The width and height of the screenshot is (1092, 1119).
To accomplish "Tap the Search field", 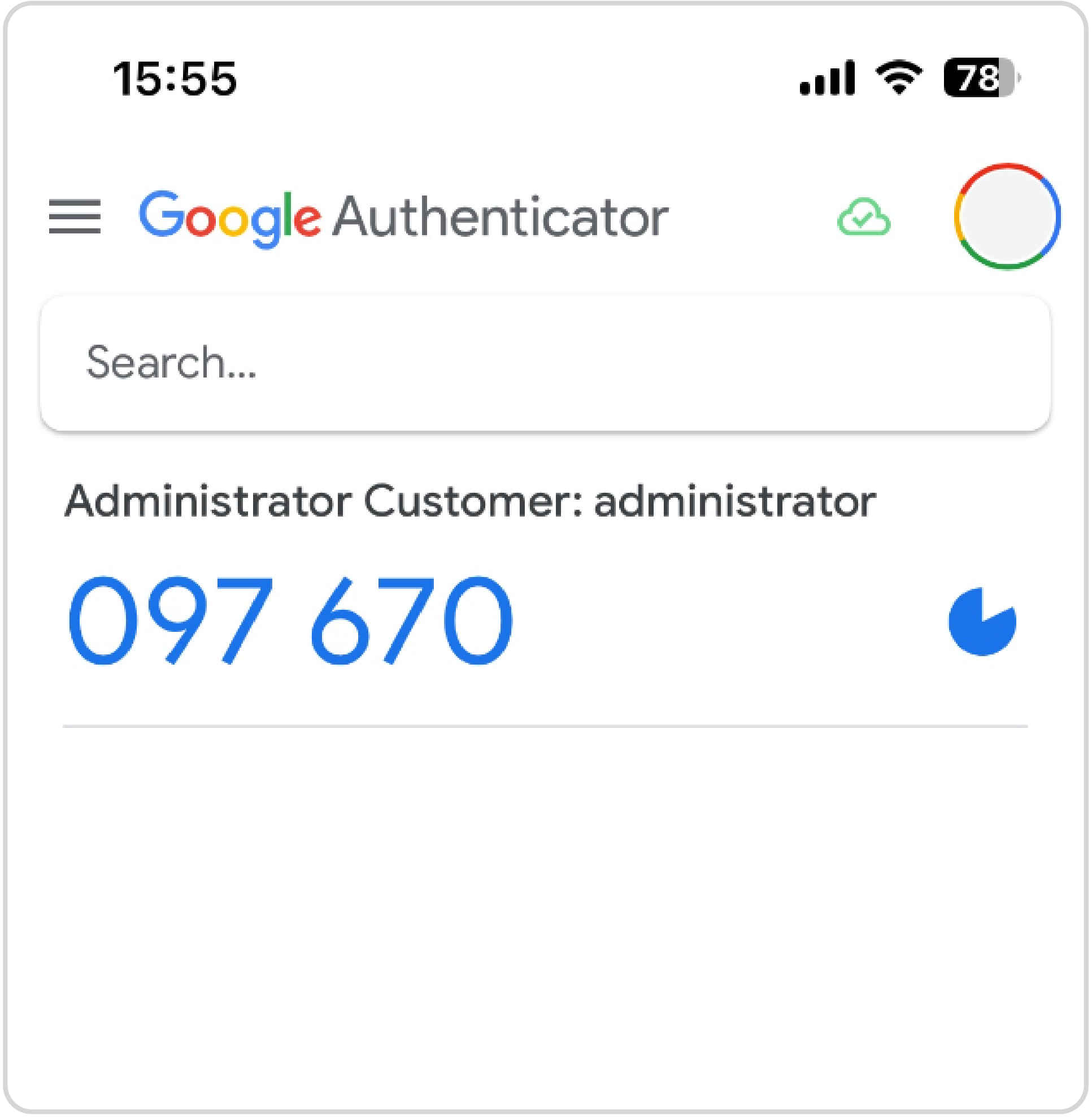I will tap(545, 364).
